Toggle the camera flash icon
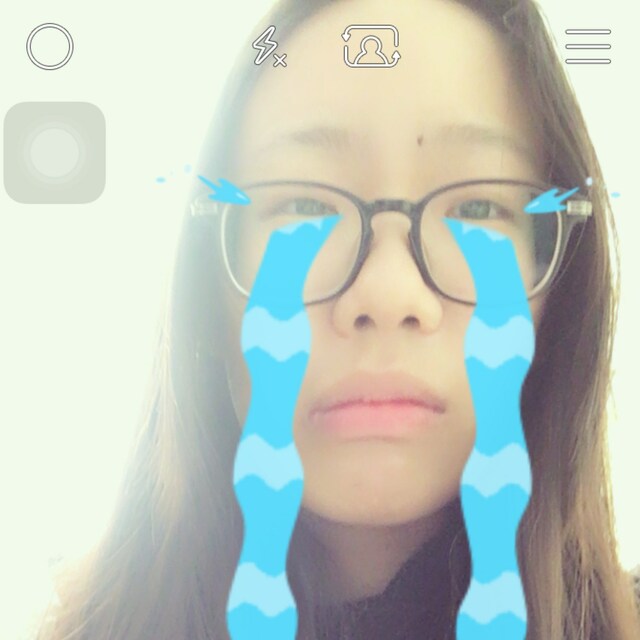Image resolution: width=640 pixels, height=640 pixels. (268, 47)
